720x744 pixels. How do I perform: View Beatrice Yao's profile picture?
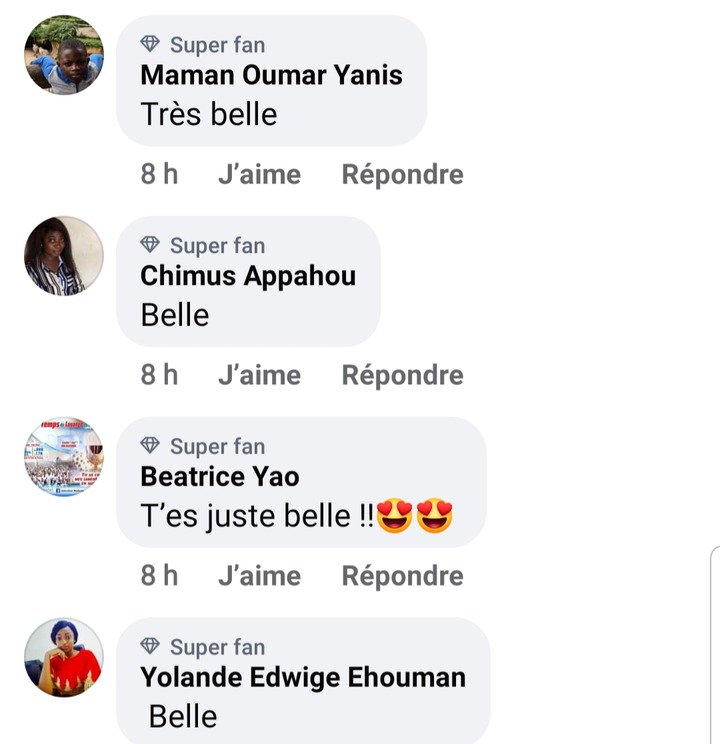click(64, 457)
